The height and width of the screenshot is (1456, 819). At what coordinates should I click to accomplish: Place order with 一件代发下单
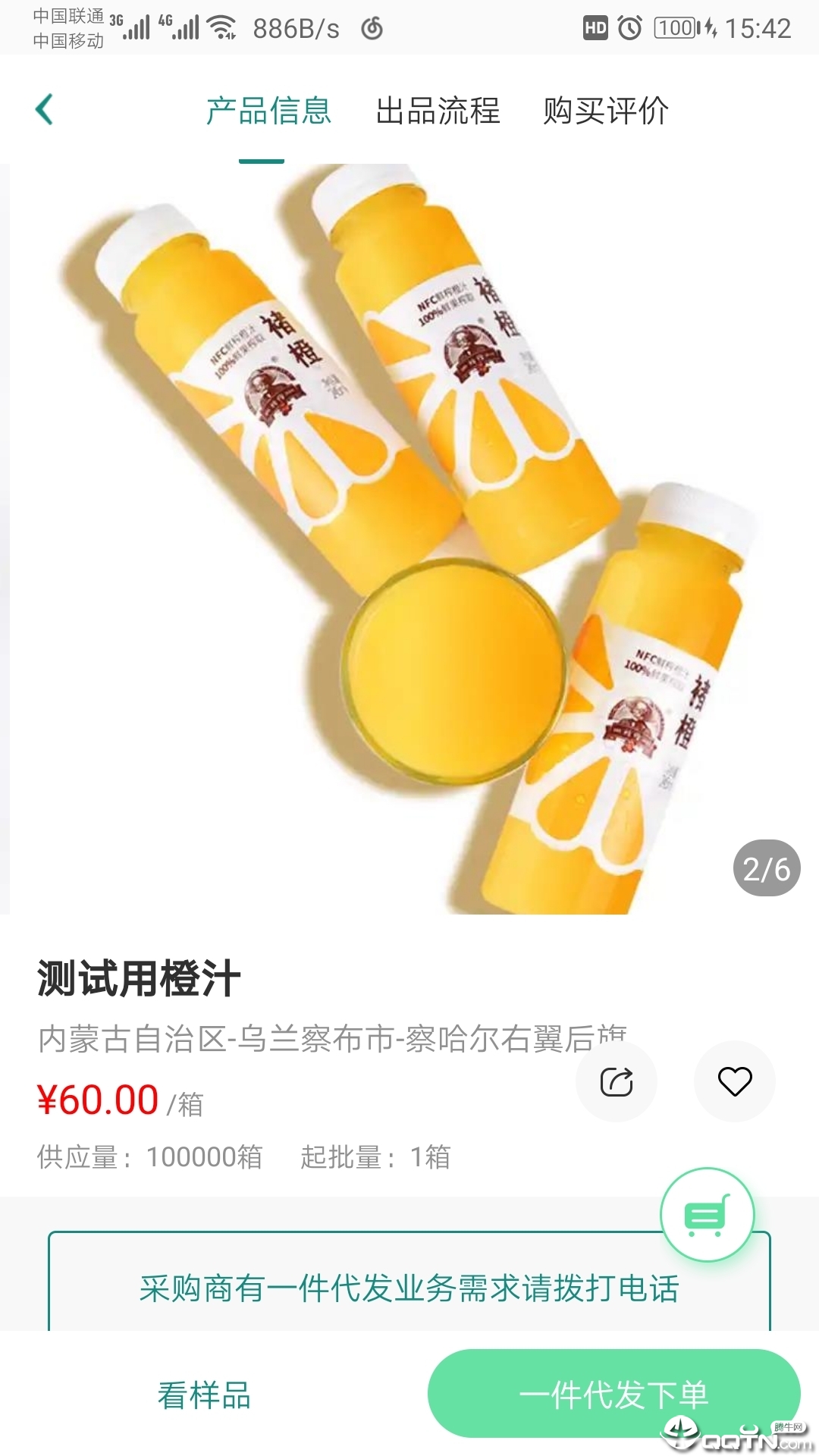613,1394
